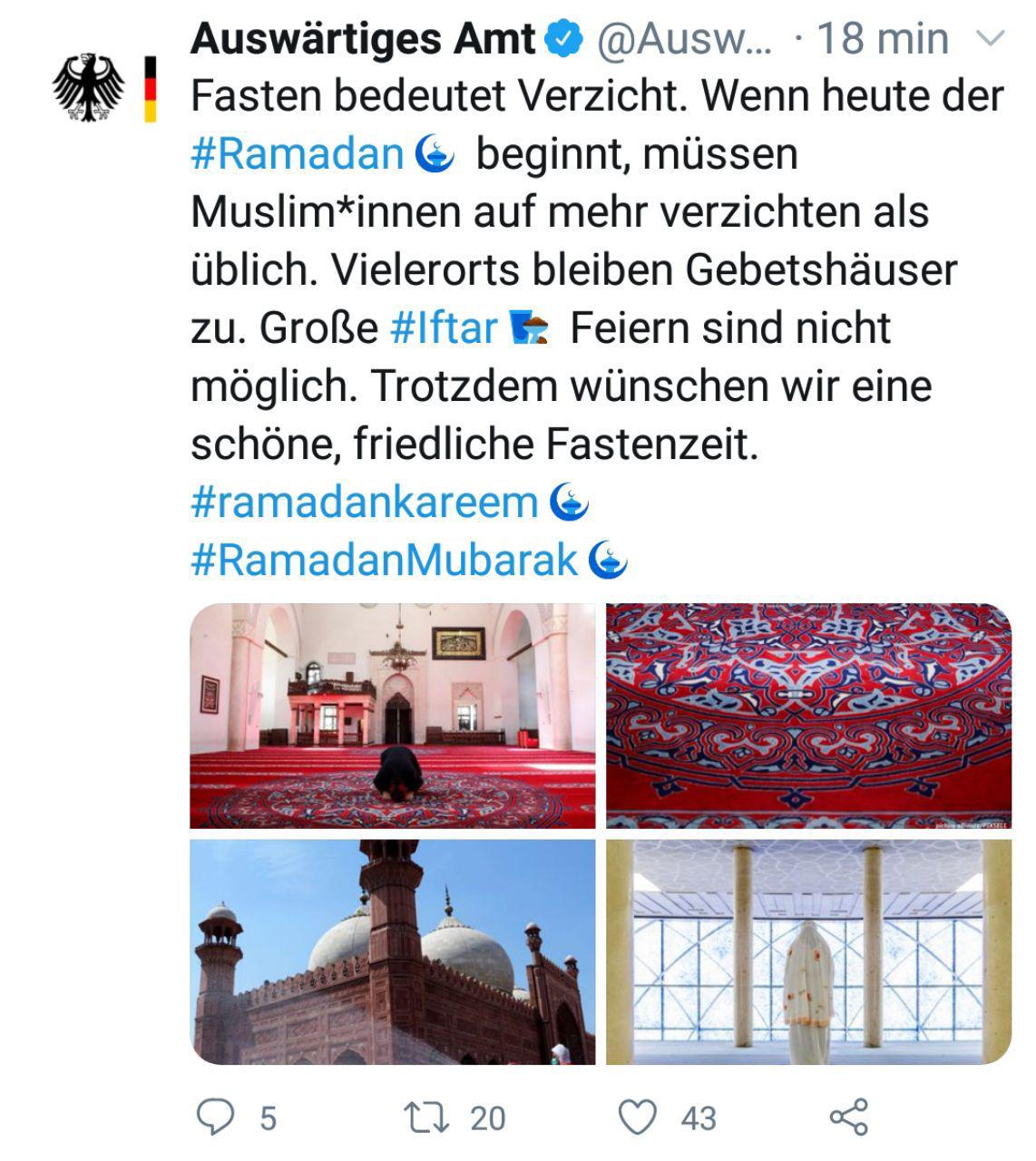Open the #Ramadan hashtag
1036x1161 pixels.
(x=297, y=152)
